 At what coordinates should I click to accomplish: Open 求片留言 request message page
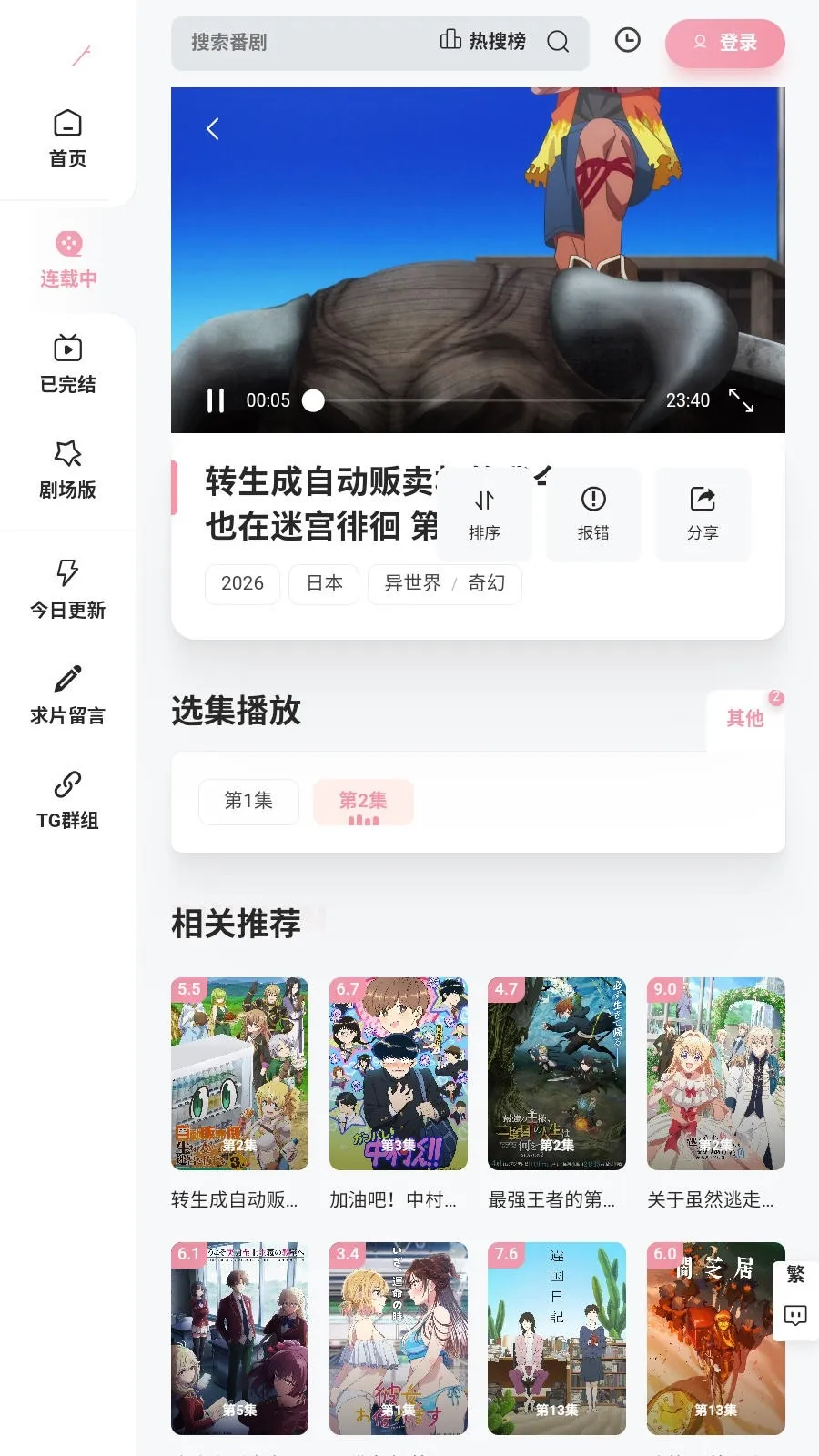[x=66, y=693]
